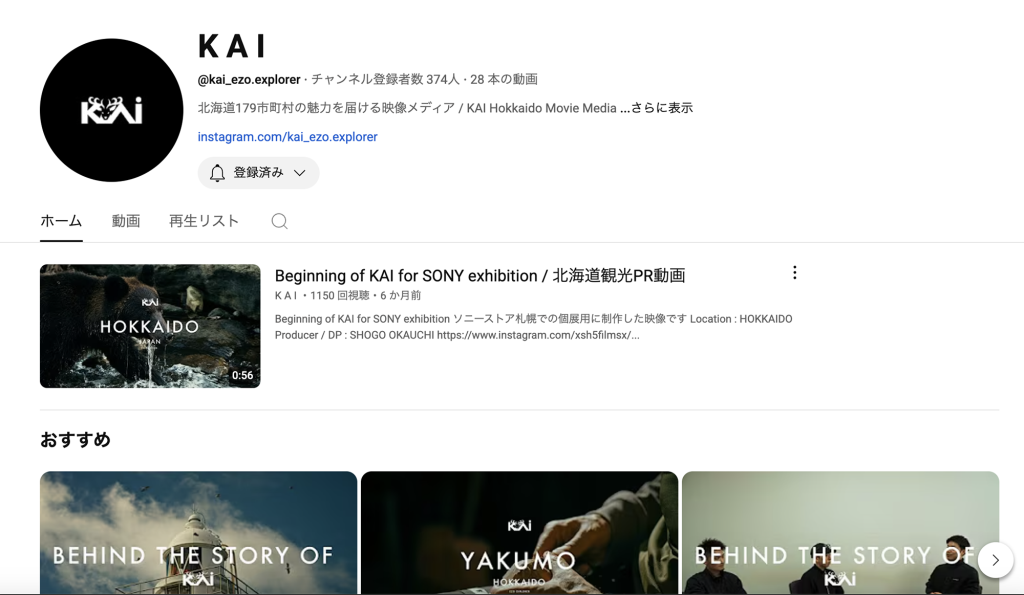Open the Beginning of KAI for SONY exhibition title

click(479, 276)
